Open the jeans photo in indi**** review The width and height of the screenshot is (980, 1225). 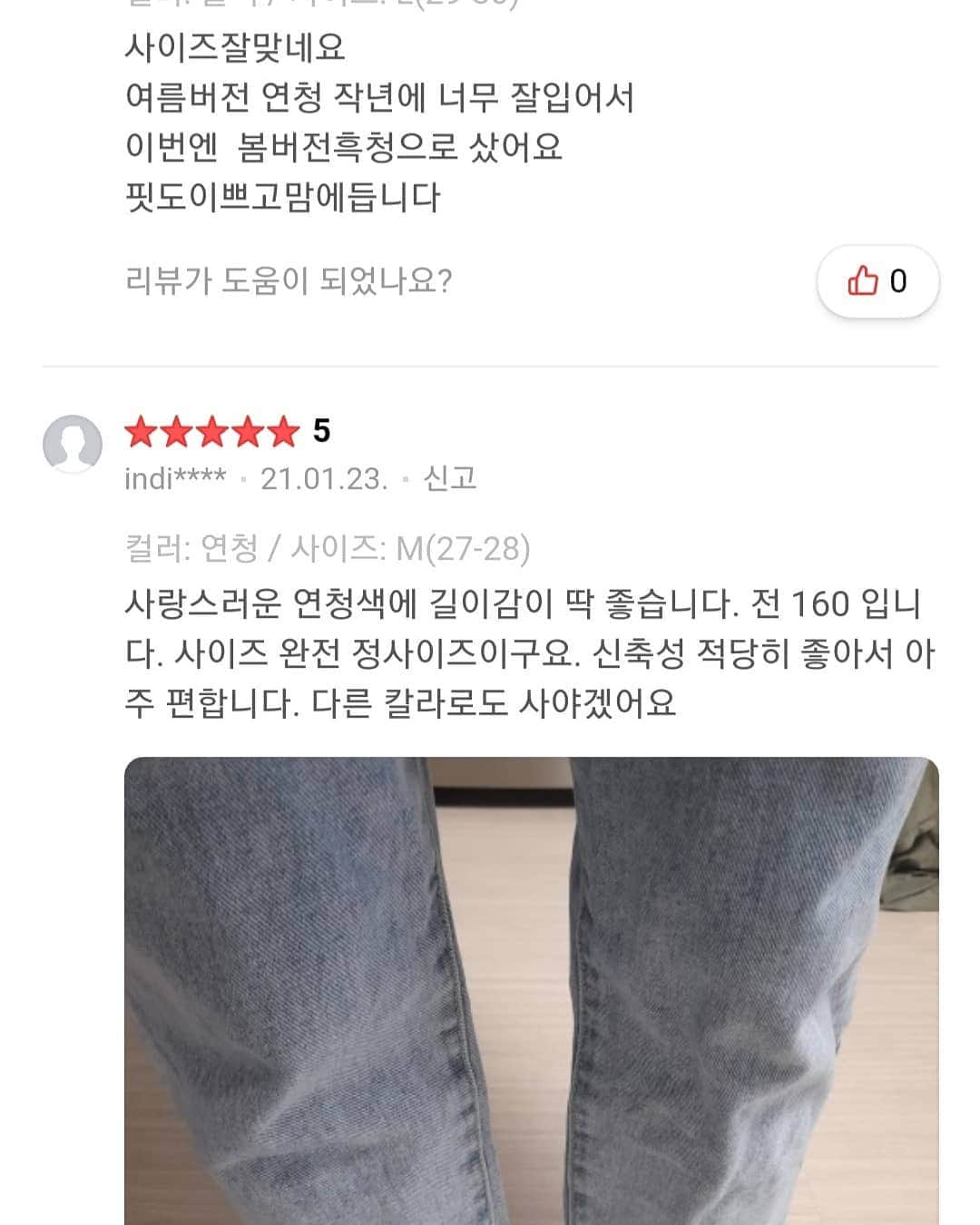pos(531,989)
